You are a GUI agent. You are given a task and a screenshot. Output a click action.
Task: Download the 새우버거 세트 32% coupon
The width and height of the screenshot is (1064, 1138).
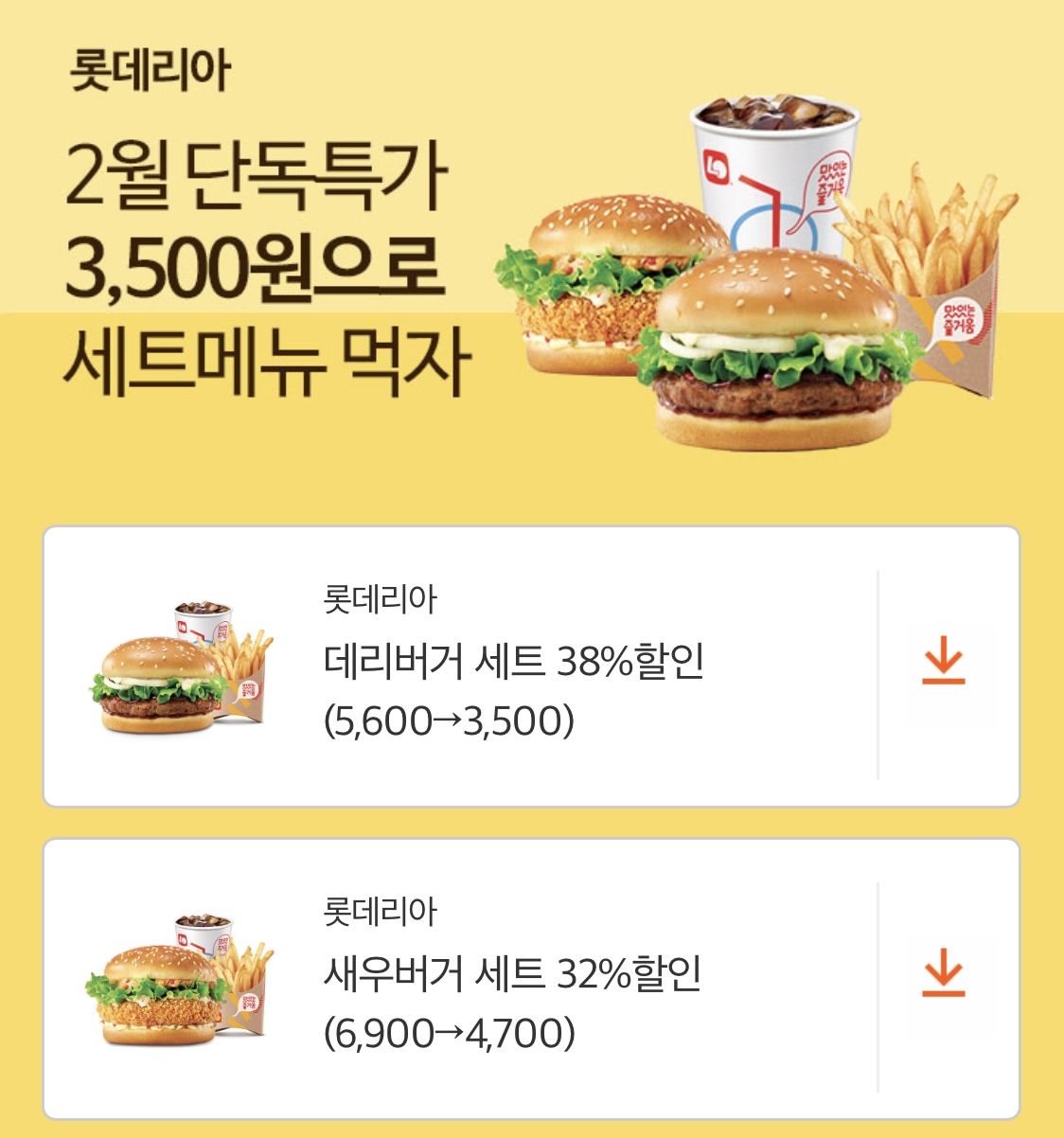(x=944, y=974)
